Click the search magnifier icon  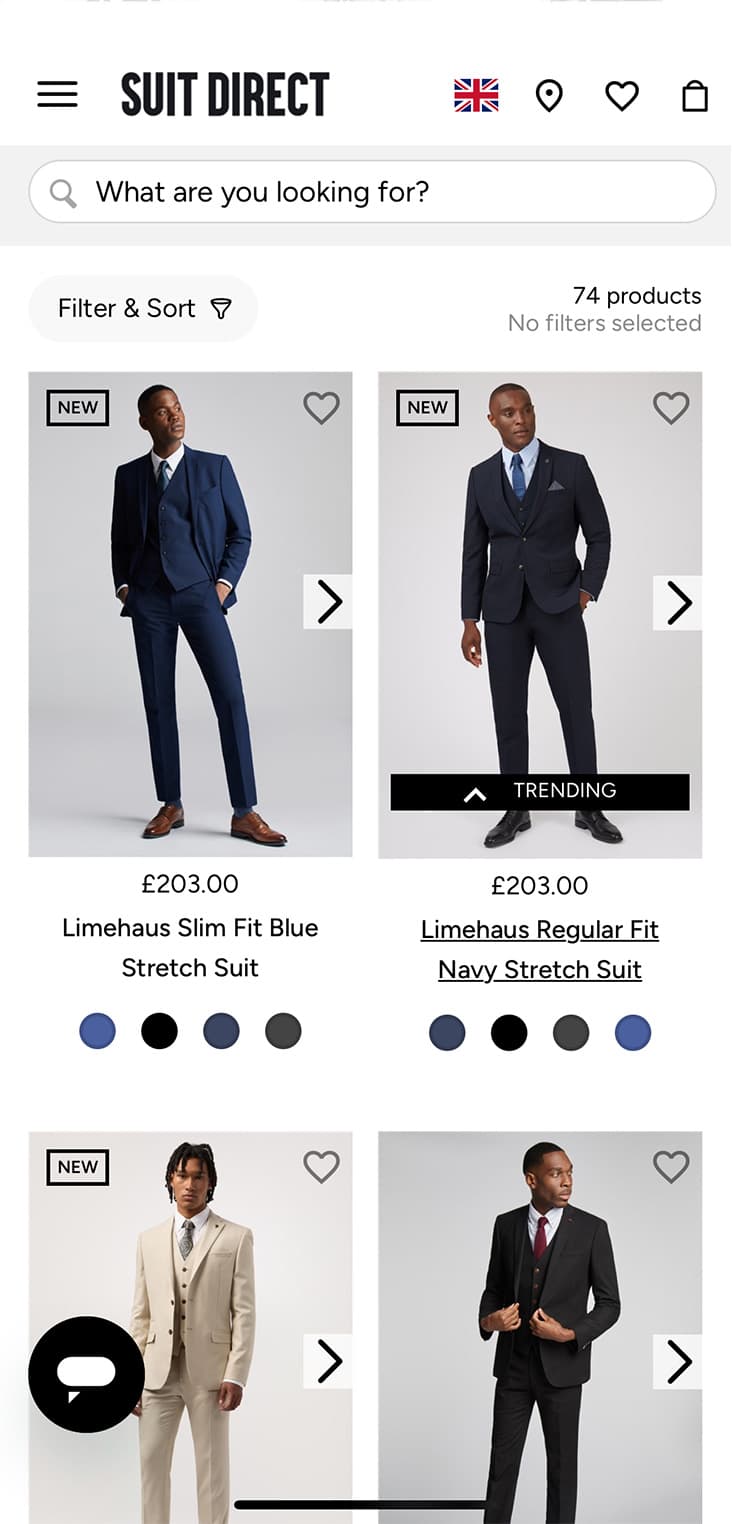coord(62,191)
